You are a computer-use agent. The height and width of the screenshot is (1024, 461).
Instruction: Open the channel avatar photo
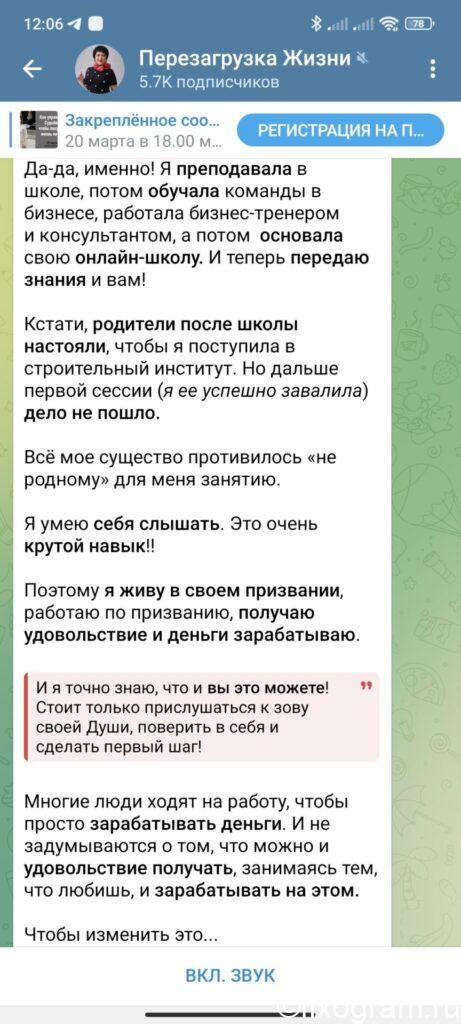(x=100, y=69)
